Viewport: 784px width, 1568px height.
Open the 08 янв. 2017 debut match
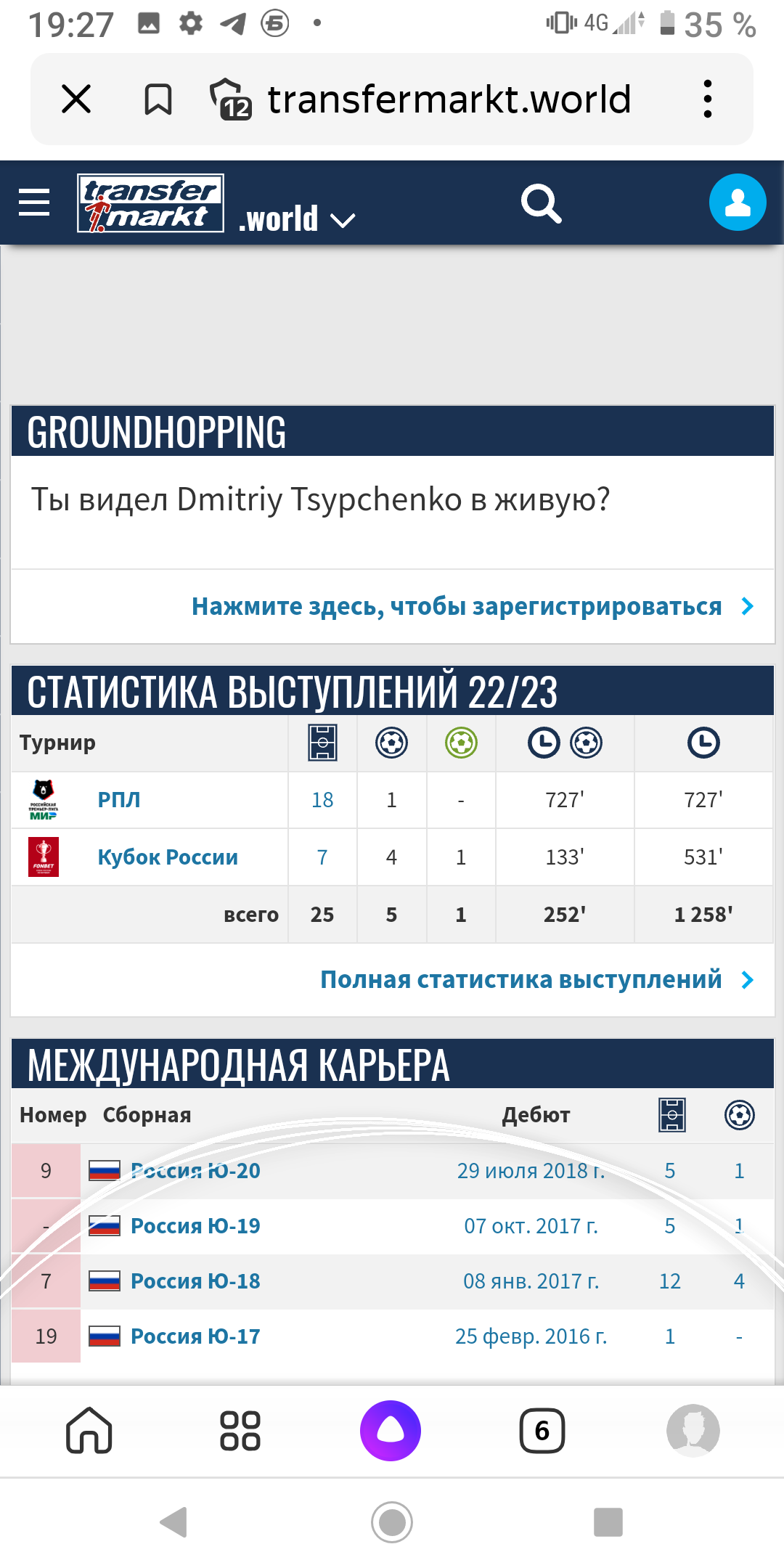(x=531, y=1281)
